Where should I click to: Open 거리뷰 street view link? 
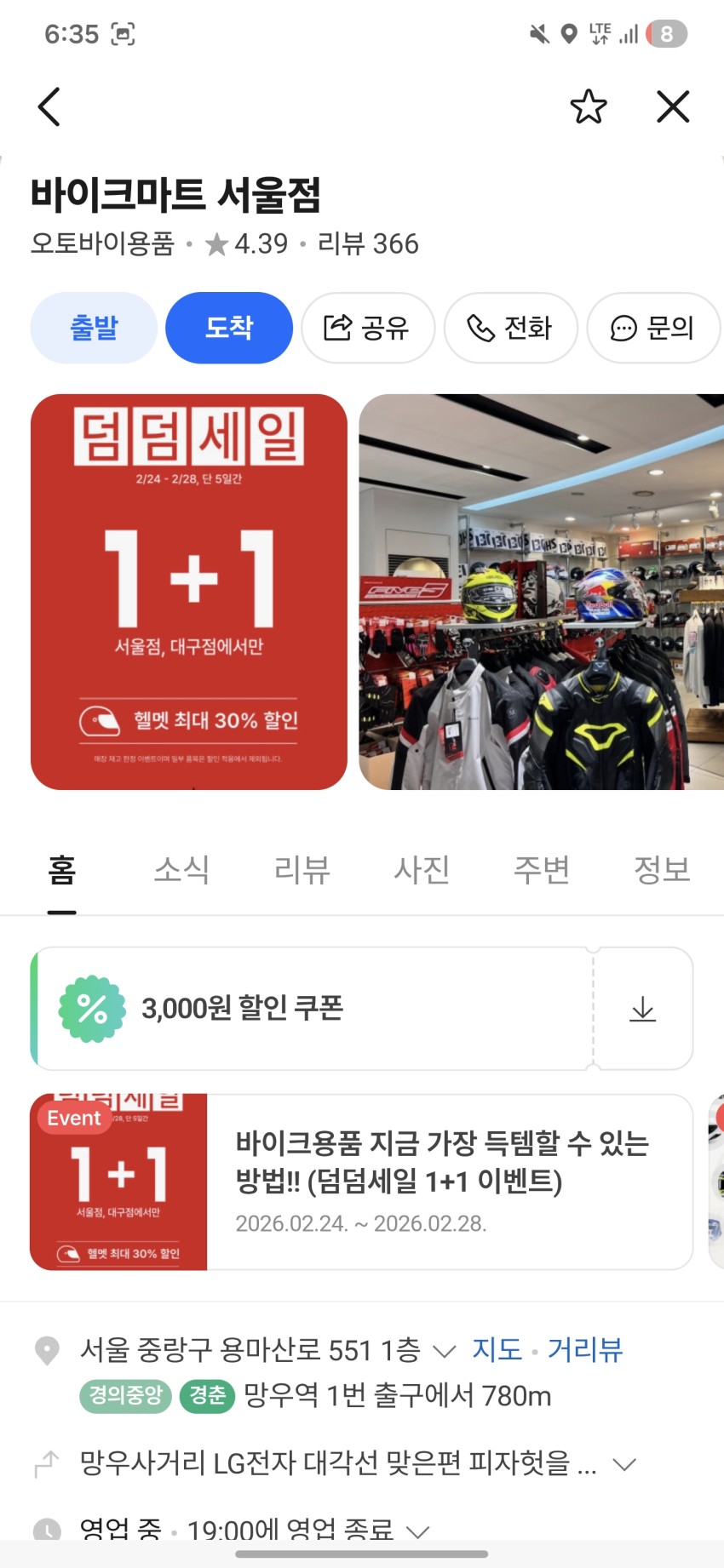585,1349
